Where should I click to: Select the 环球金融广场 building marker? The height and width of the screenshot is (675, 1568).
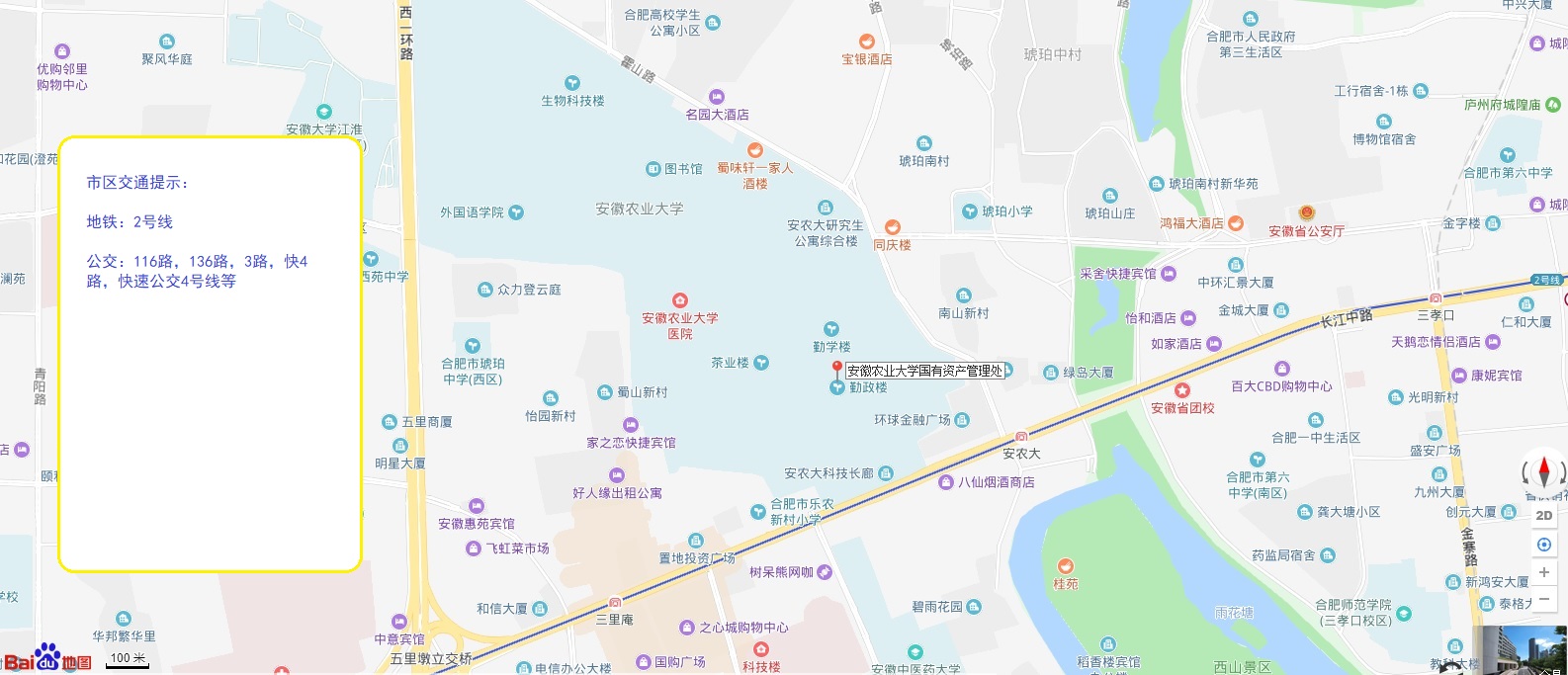(962, 420)
